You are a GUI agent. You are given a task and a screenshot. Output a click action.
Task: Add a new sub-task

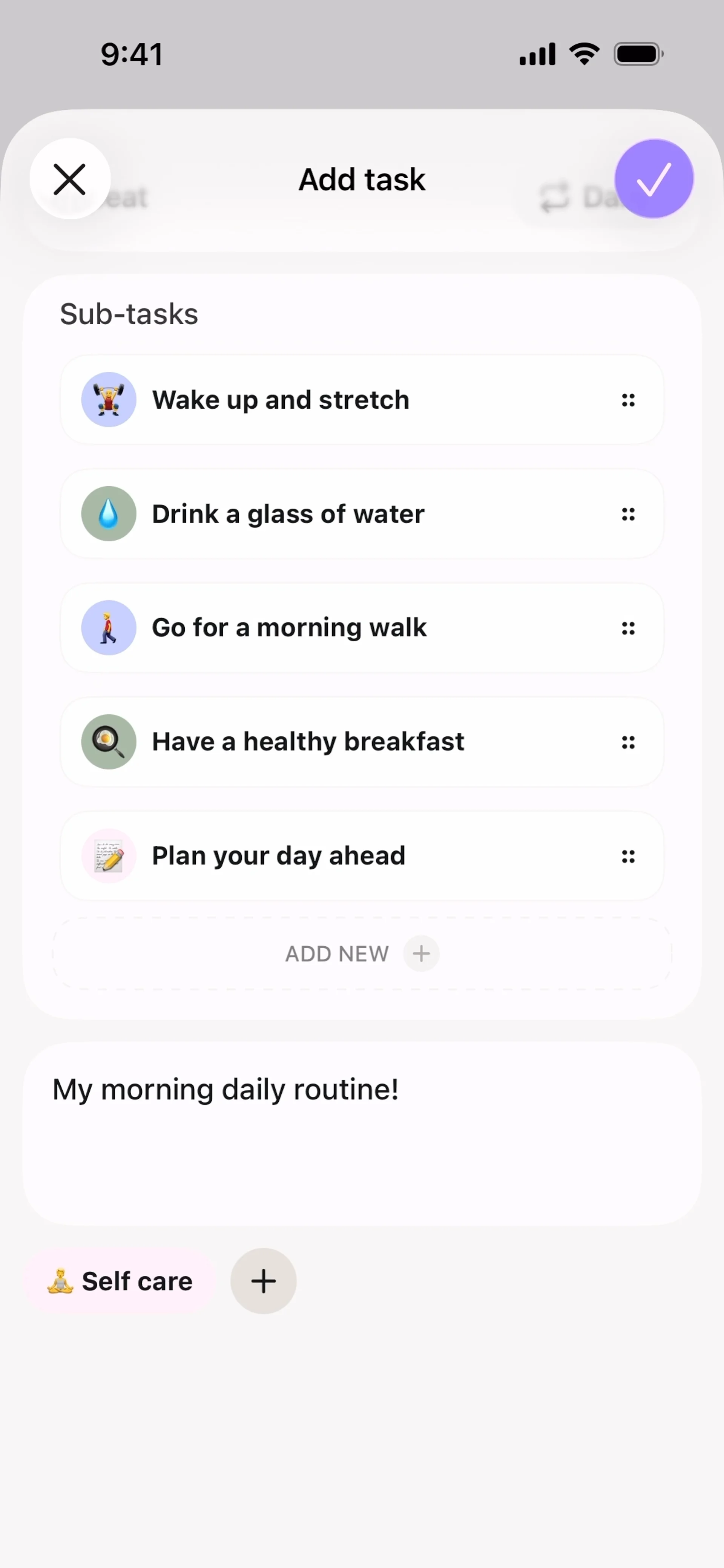point(362,953)
